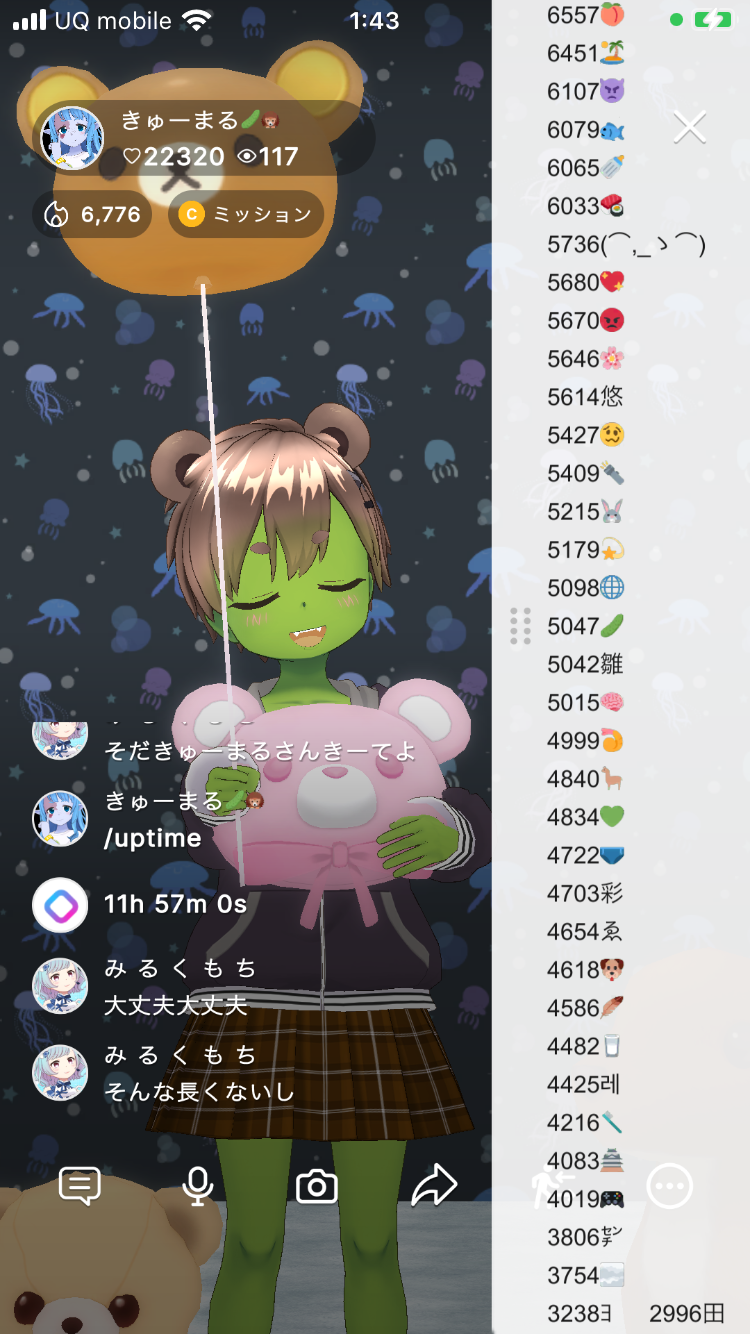Open the 6,776 flame points chip
This screenshot has height=1334, width=750.
(x=92, y=214)
